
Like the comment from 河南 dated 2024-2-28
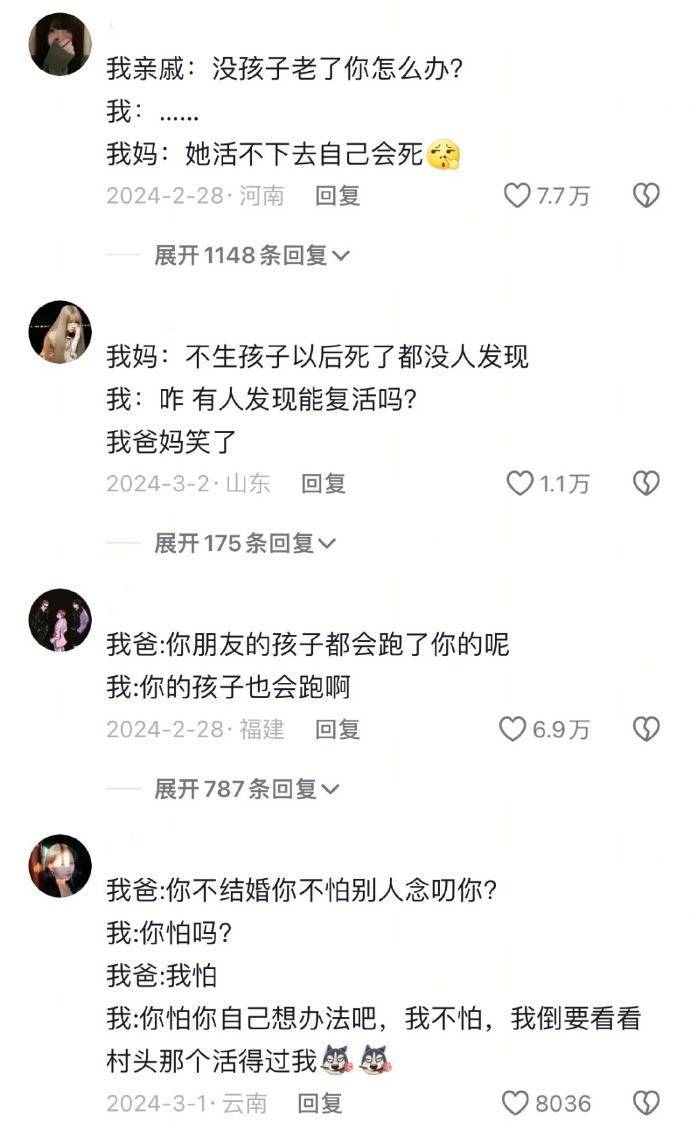point(516,196)
